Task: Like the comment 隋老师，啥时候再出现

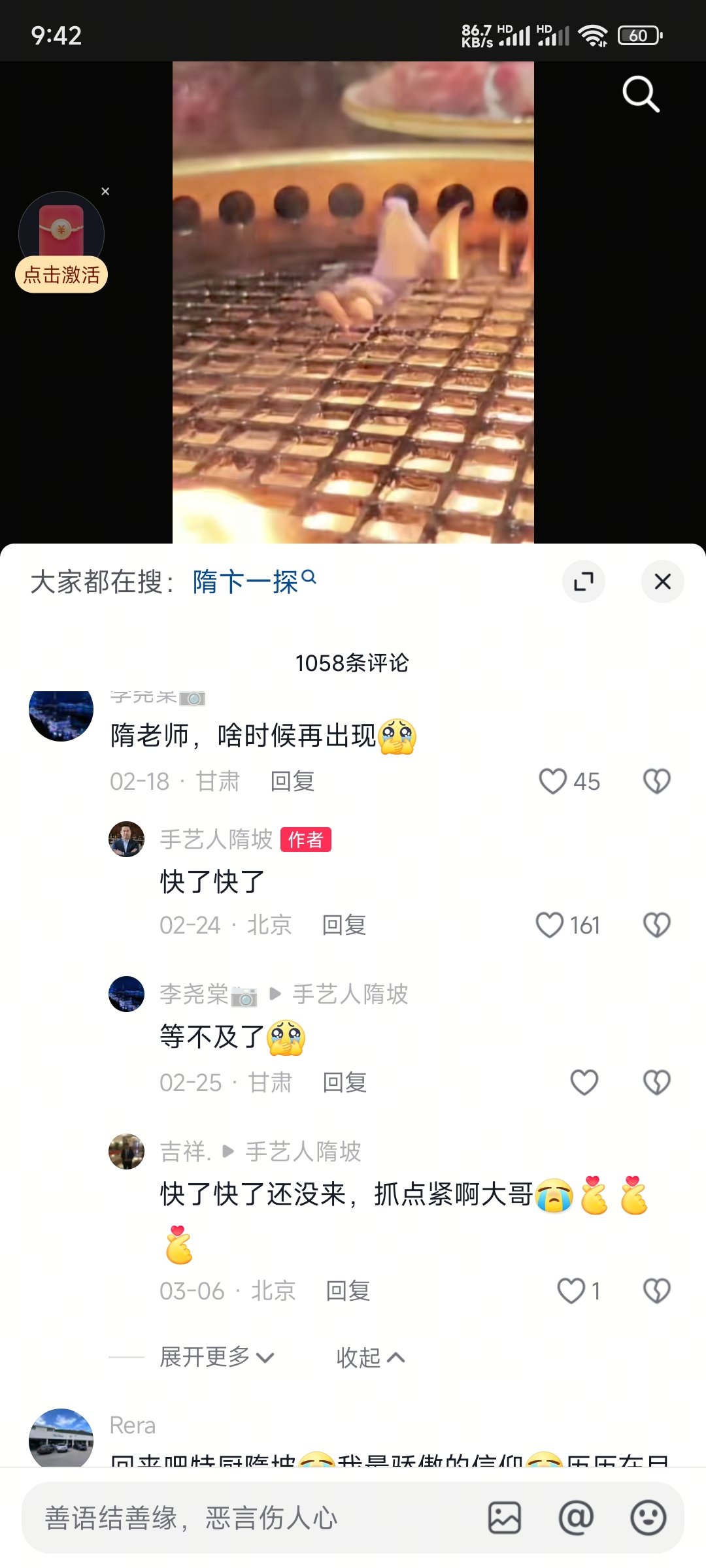Action: 553,781
